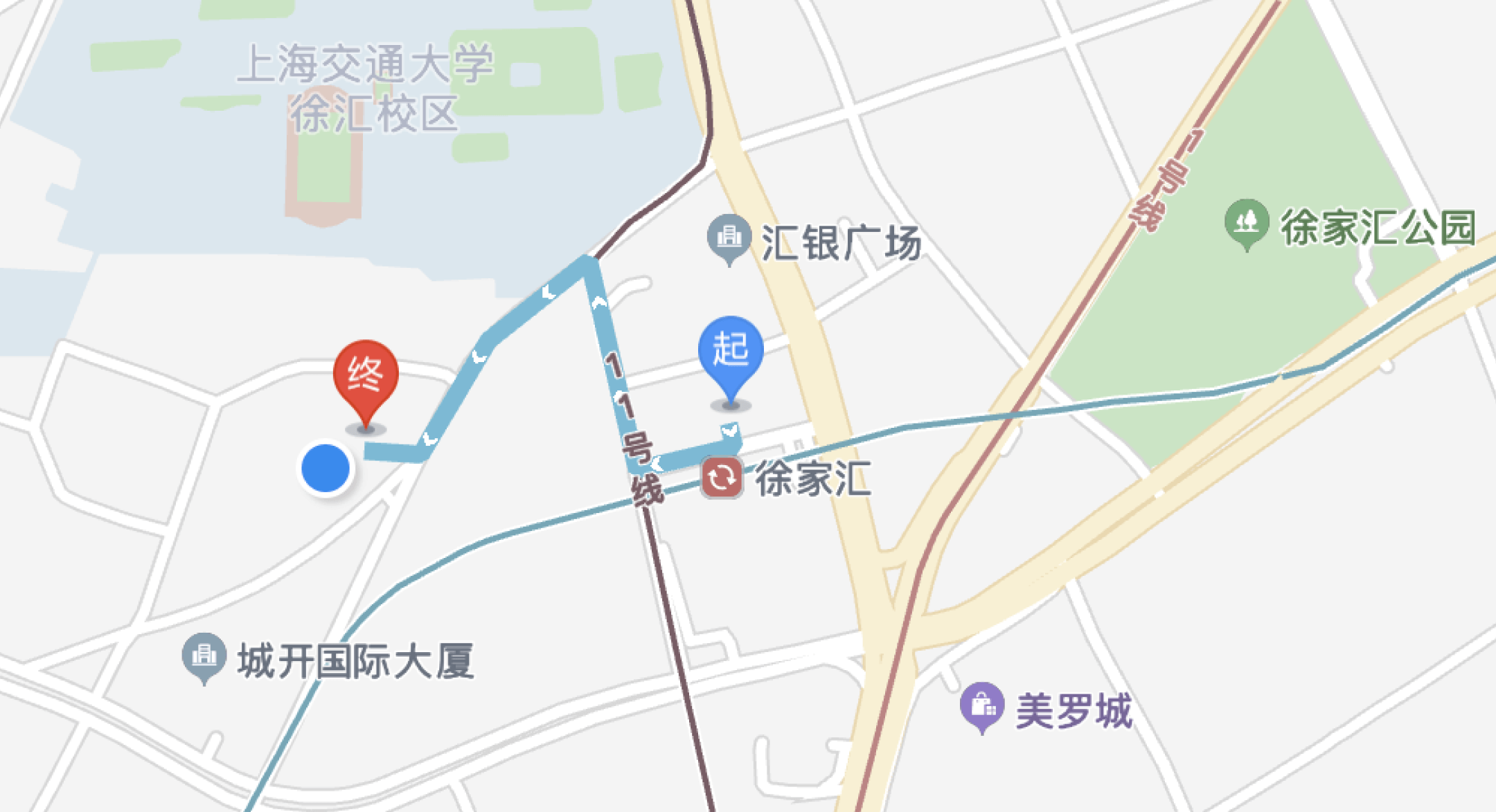Select the 城开国际大厦 building marker

point(204,655)
